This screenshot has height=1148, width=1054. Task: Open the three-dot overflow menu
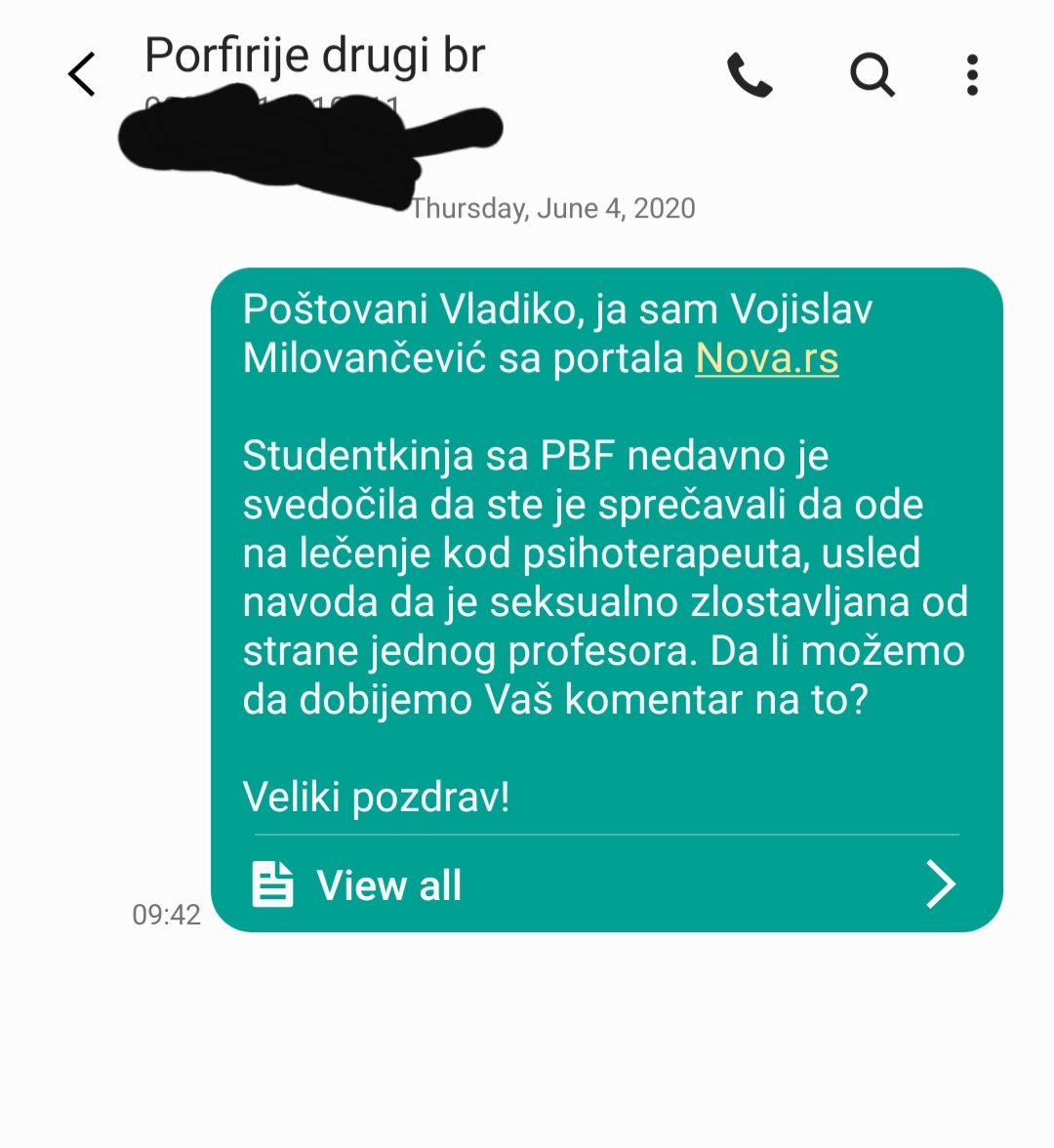(x=971, y=75)
